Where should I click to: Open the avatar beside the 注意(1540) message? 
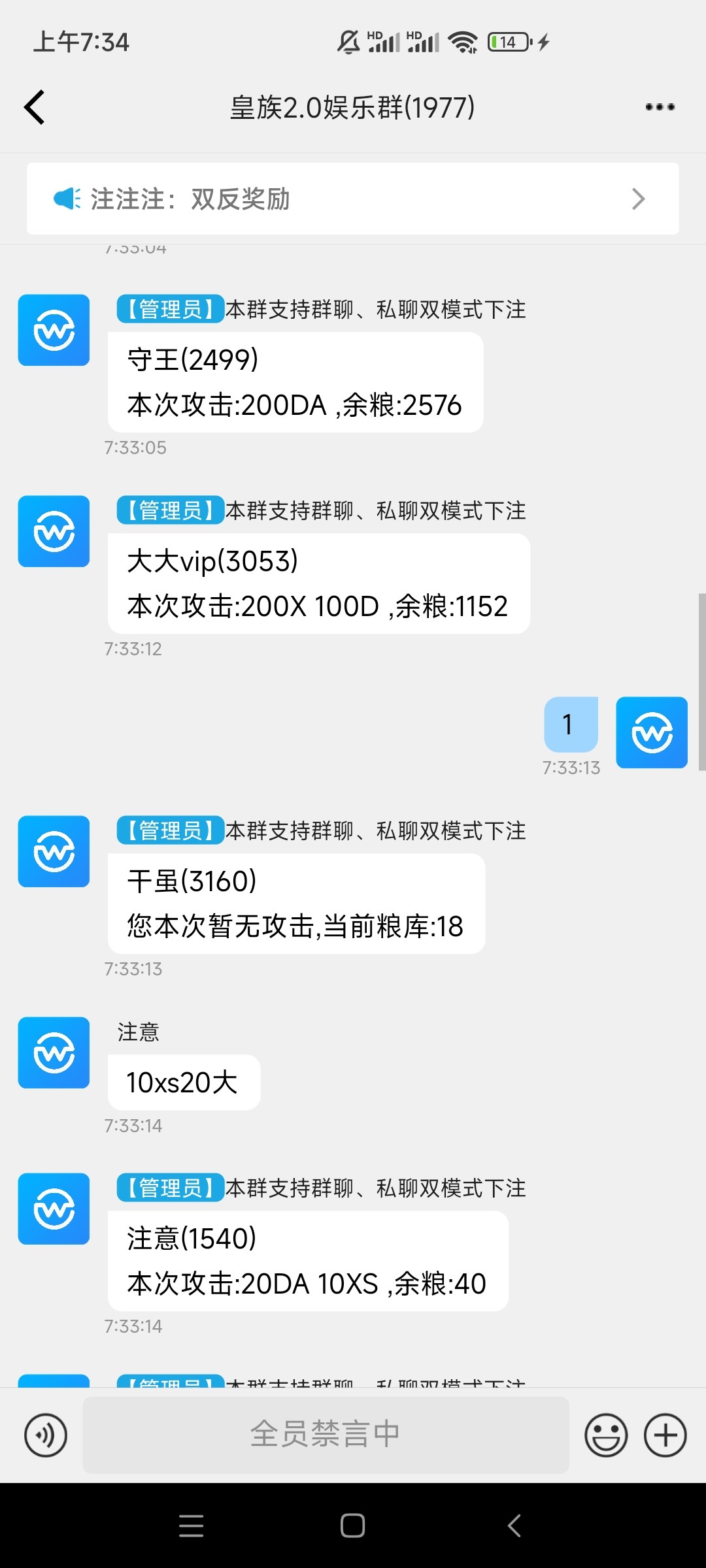54,1209
